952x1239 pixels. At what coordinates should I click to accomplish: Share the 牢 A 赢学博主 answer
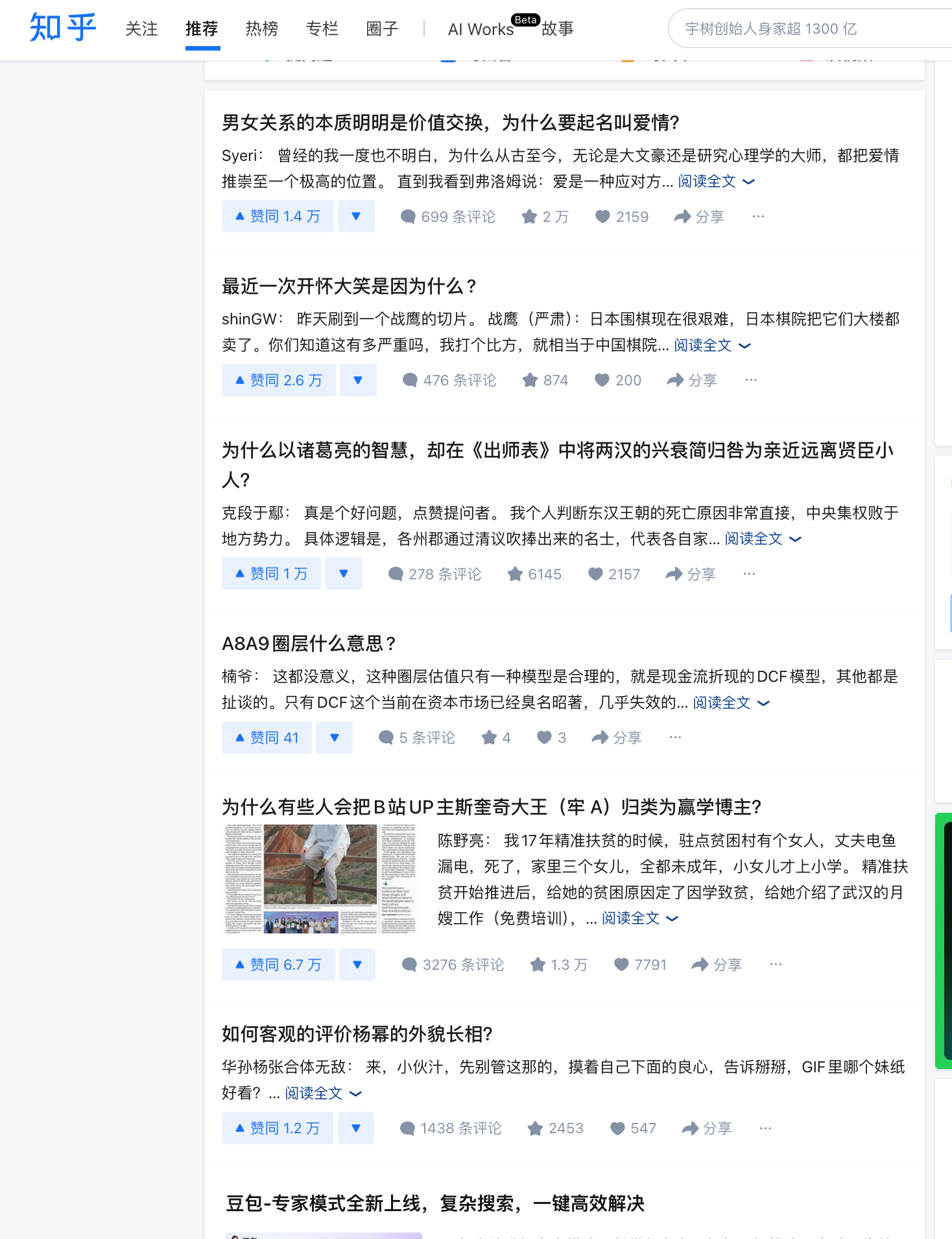click(x=717, y=965)
